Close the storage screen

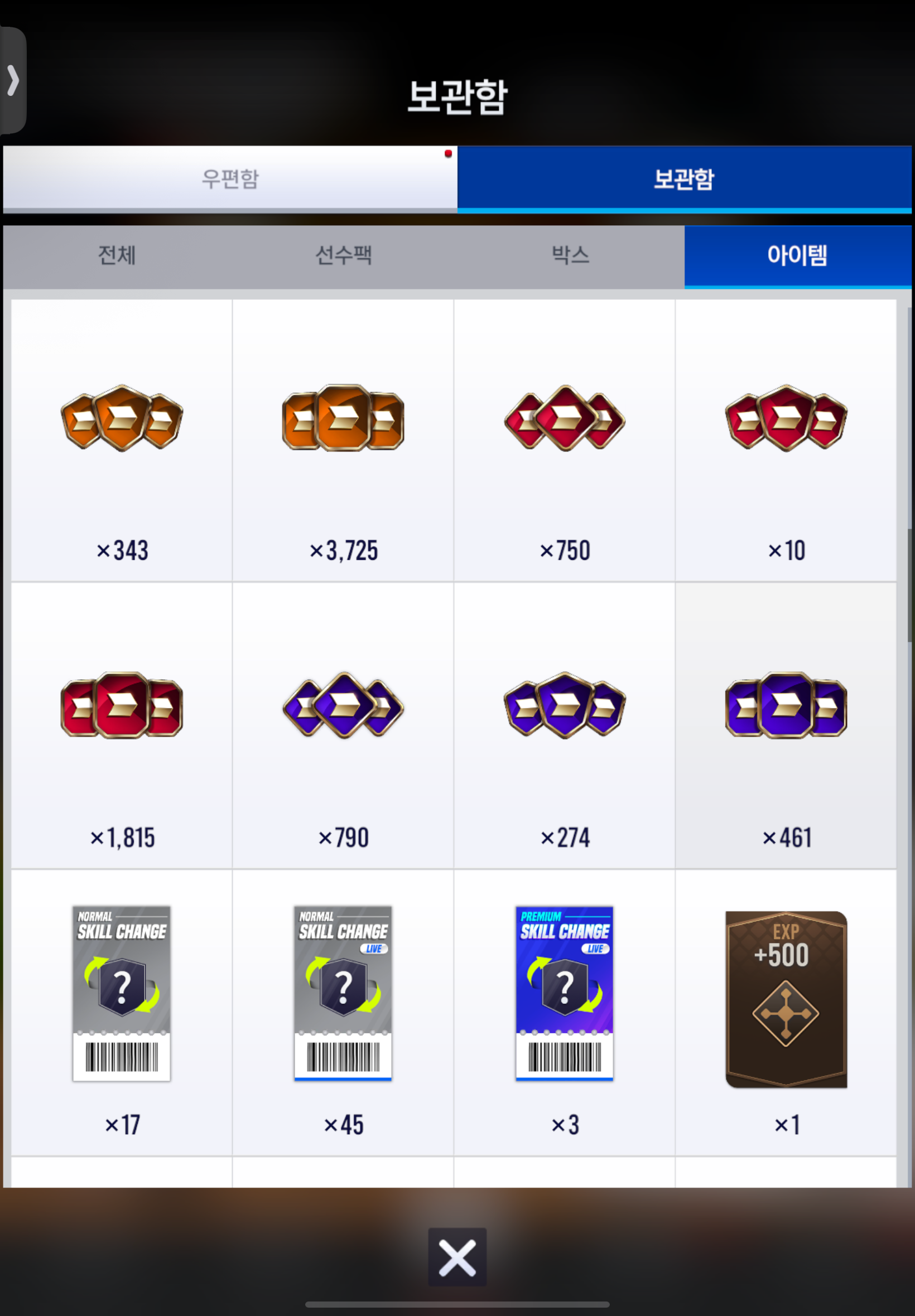pyautogui.click(x=457, y=1257)
